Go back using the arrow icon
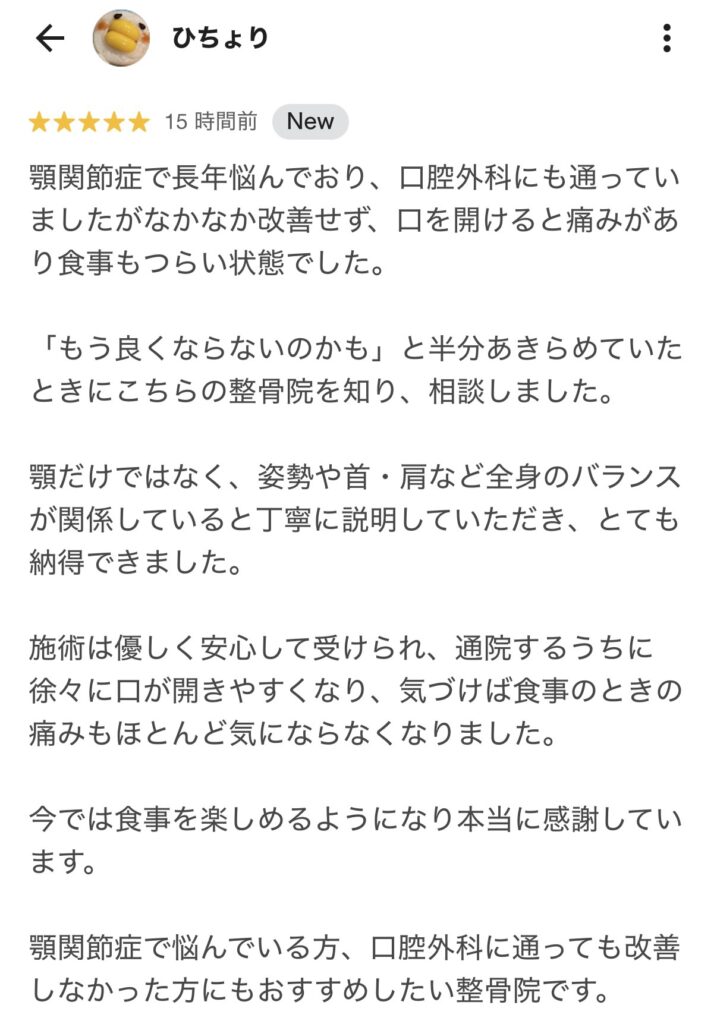 pos(49,38)
